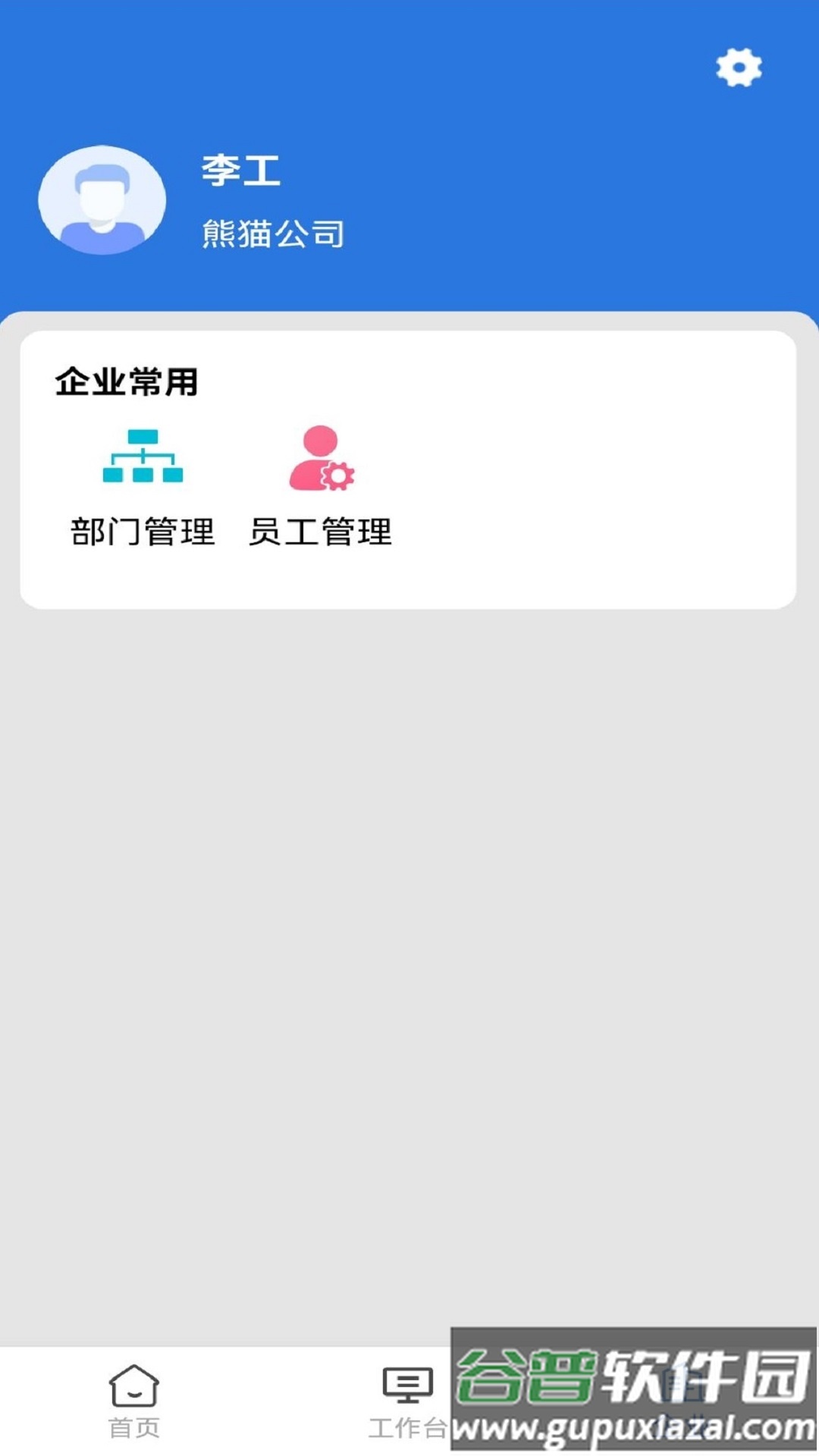View the profile photo thumbnail
Viewport: 819px width, 1456px height.
tap(102, 199)
